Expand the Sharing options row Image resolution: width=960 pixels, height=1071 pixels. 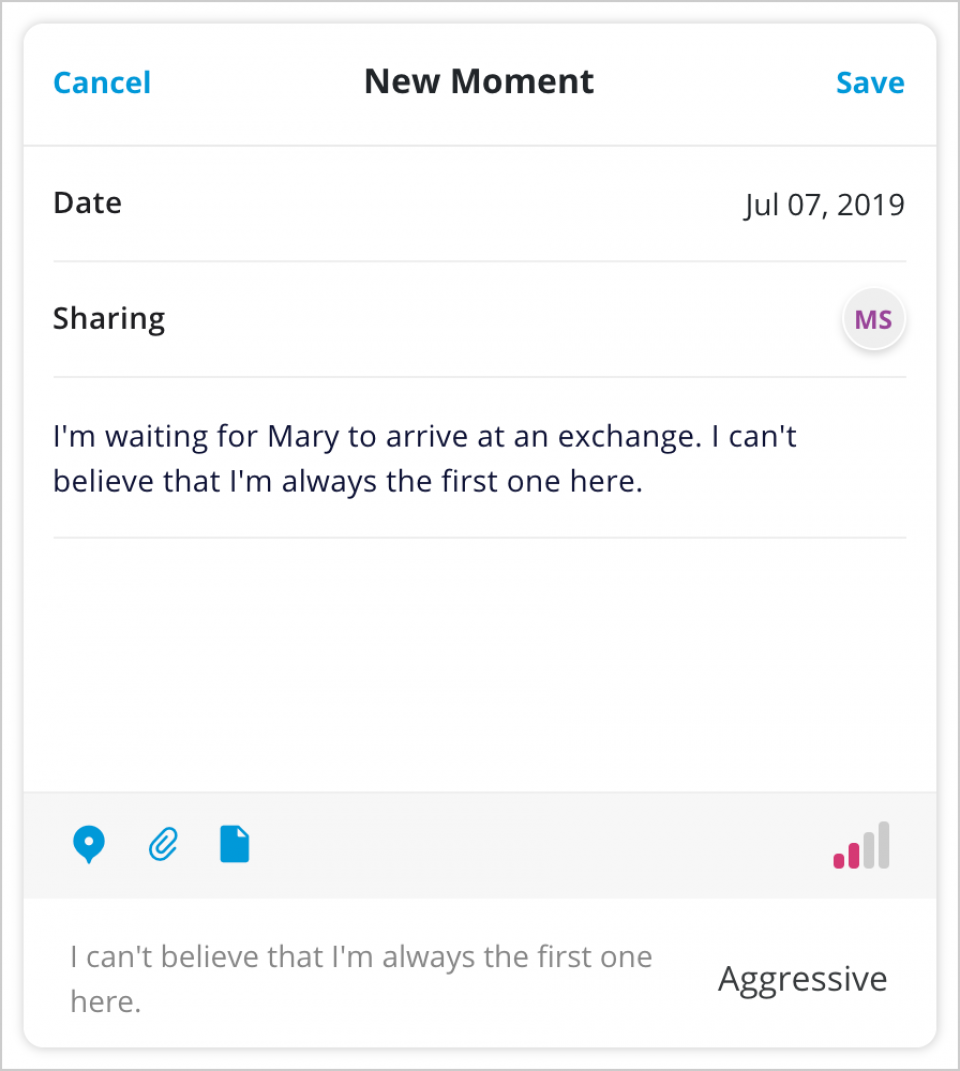click(x=109, y=318)
